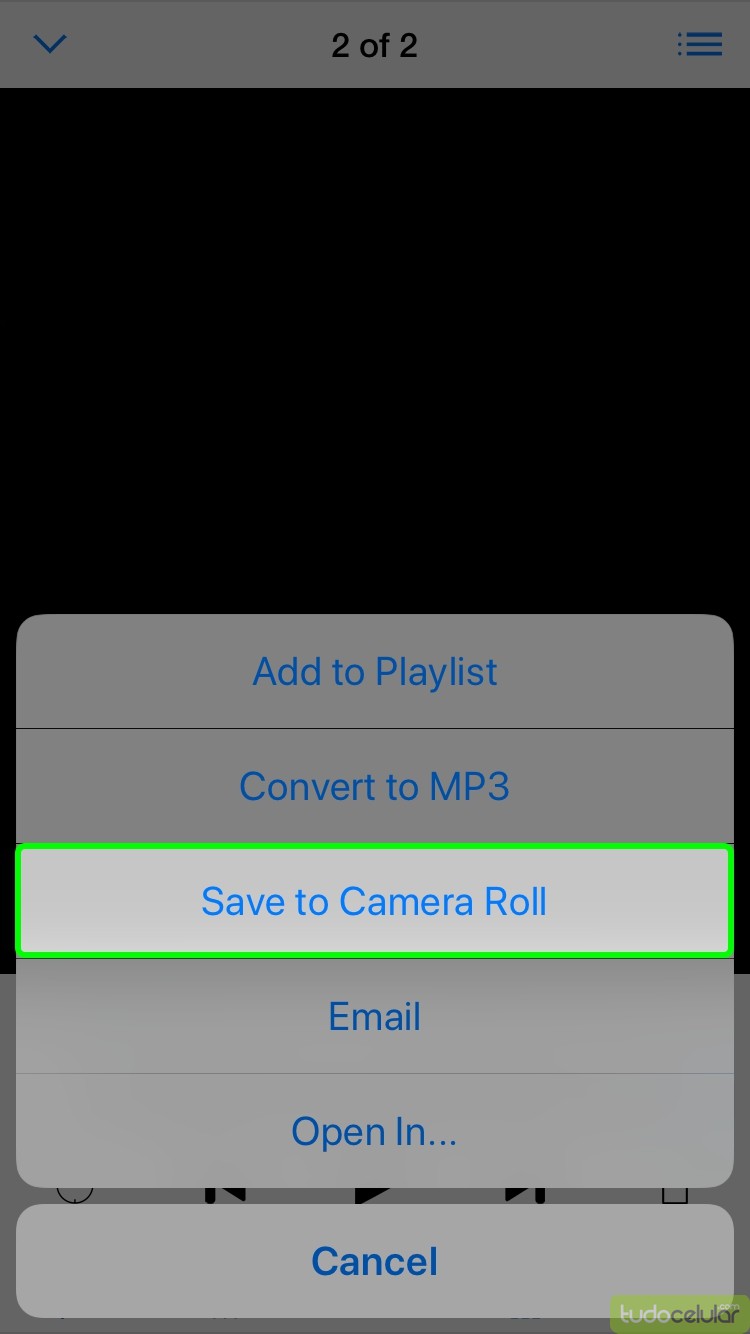Viewport: 750px width, 1334px height.
Task: Choose Convert to MP3
Action: [375, 787]
